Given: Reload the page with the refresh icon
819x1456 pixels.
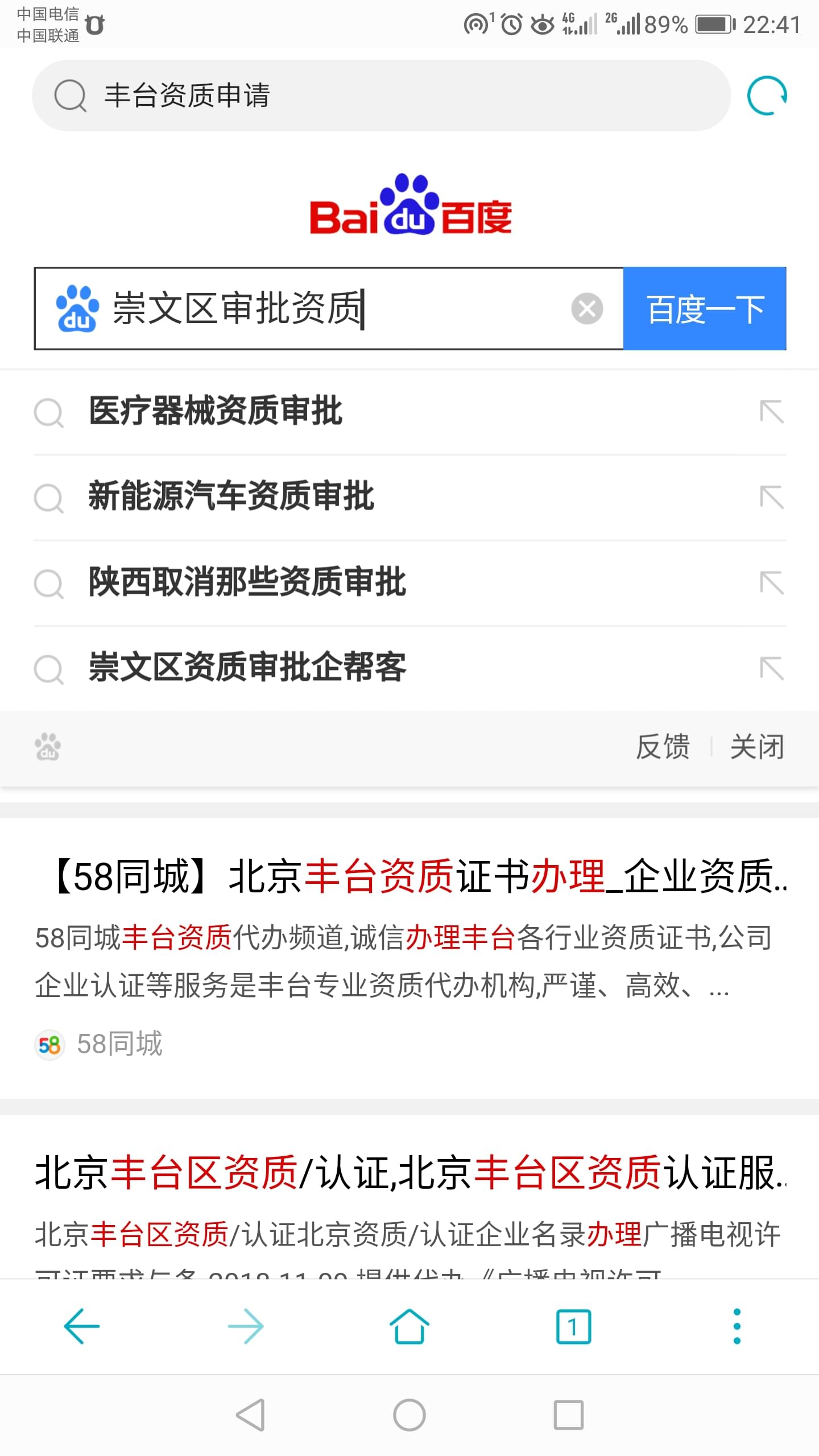Looking at the screenshot, I should pyautogui.click(x=767, y=96).
